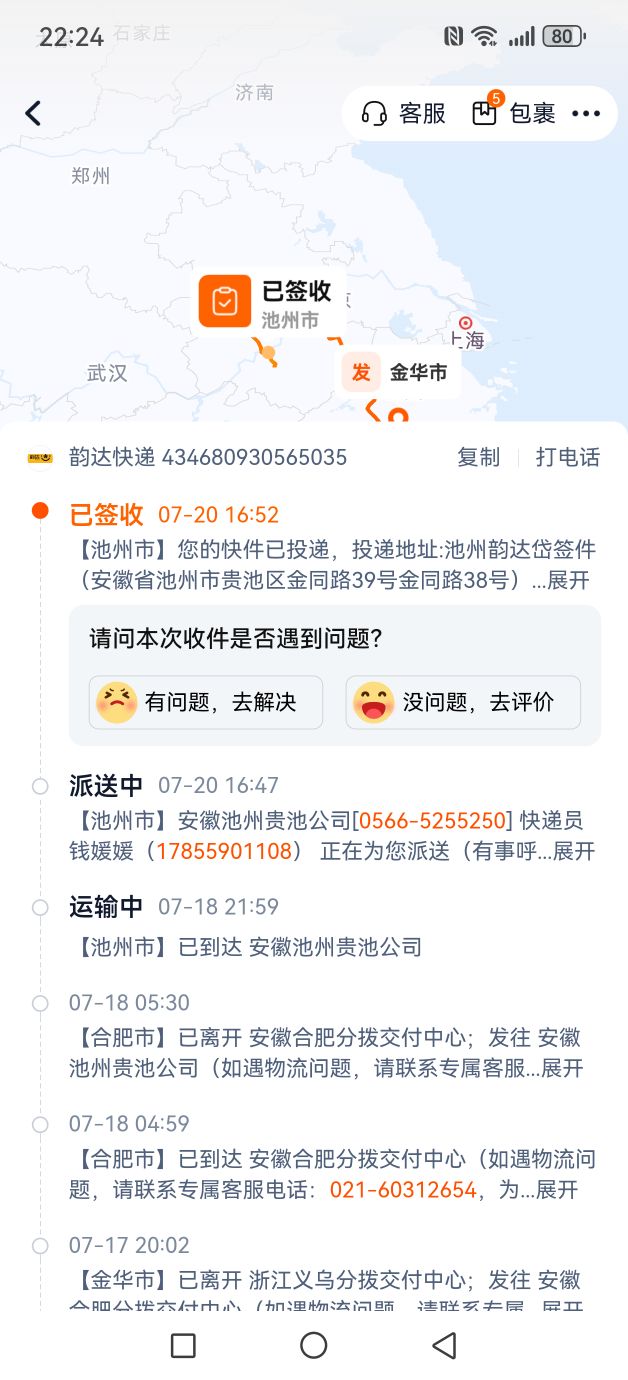Screen dimensions: 628x1380
Task: Expand the 已签收 delivery detail text
Action: point(569,580)
